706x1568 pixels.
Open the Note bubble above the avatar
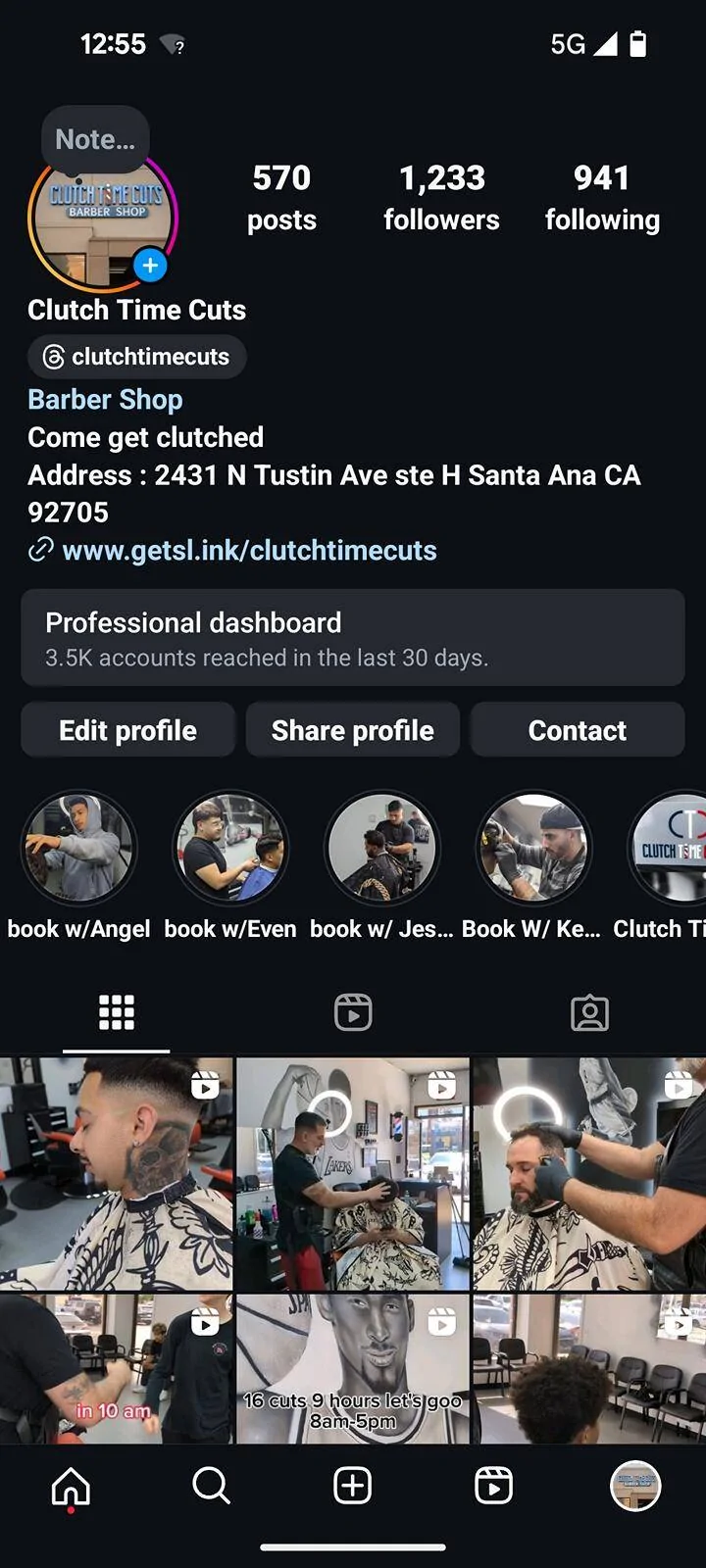[x=93, y=139]
